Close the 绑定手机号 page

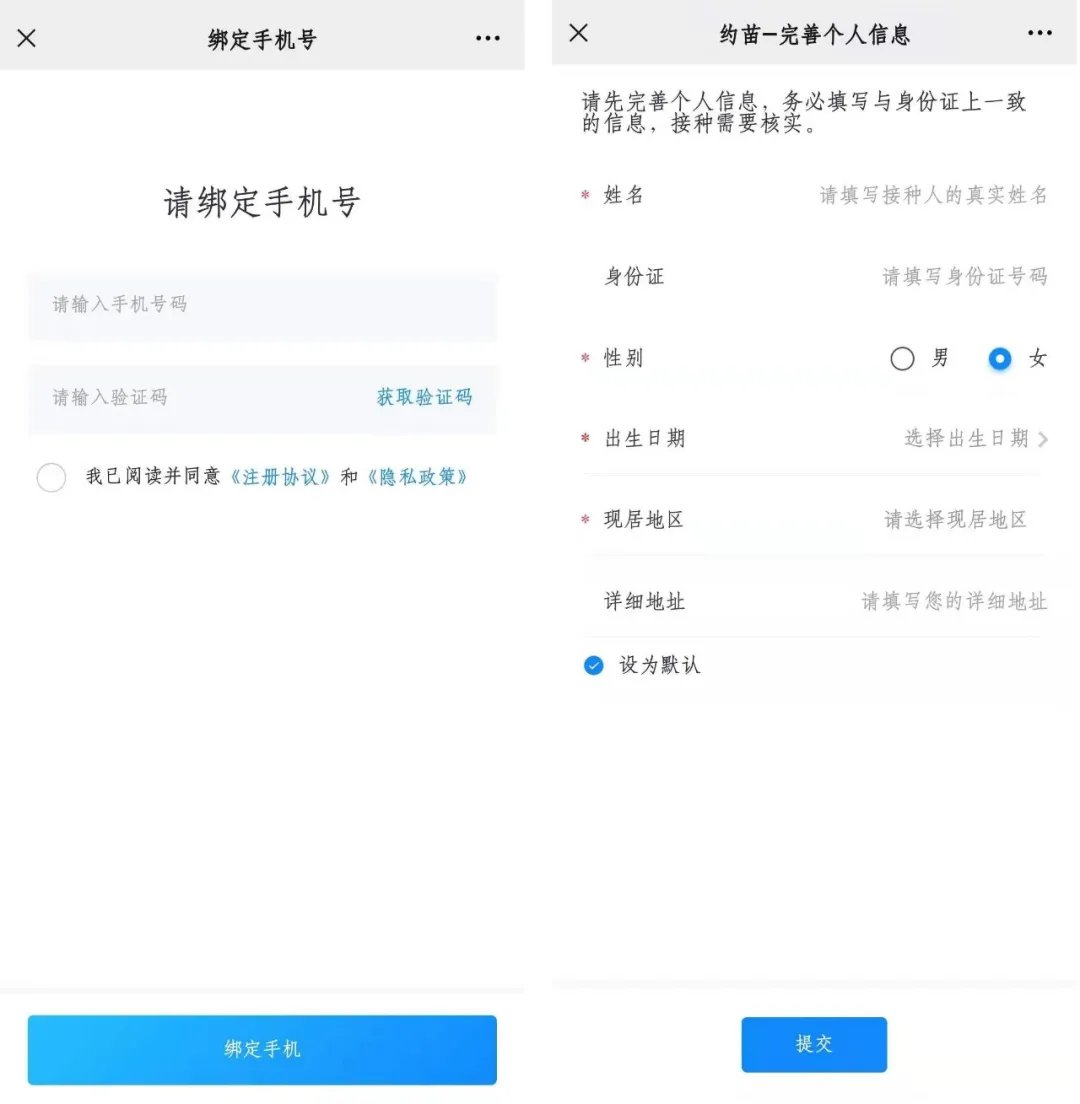coord(27,38)
